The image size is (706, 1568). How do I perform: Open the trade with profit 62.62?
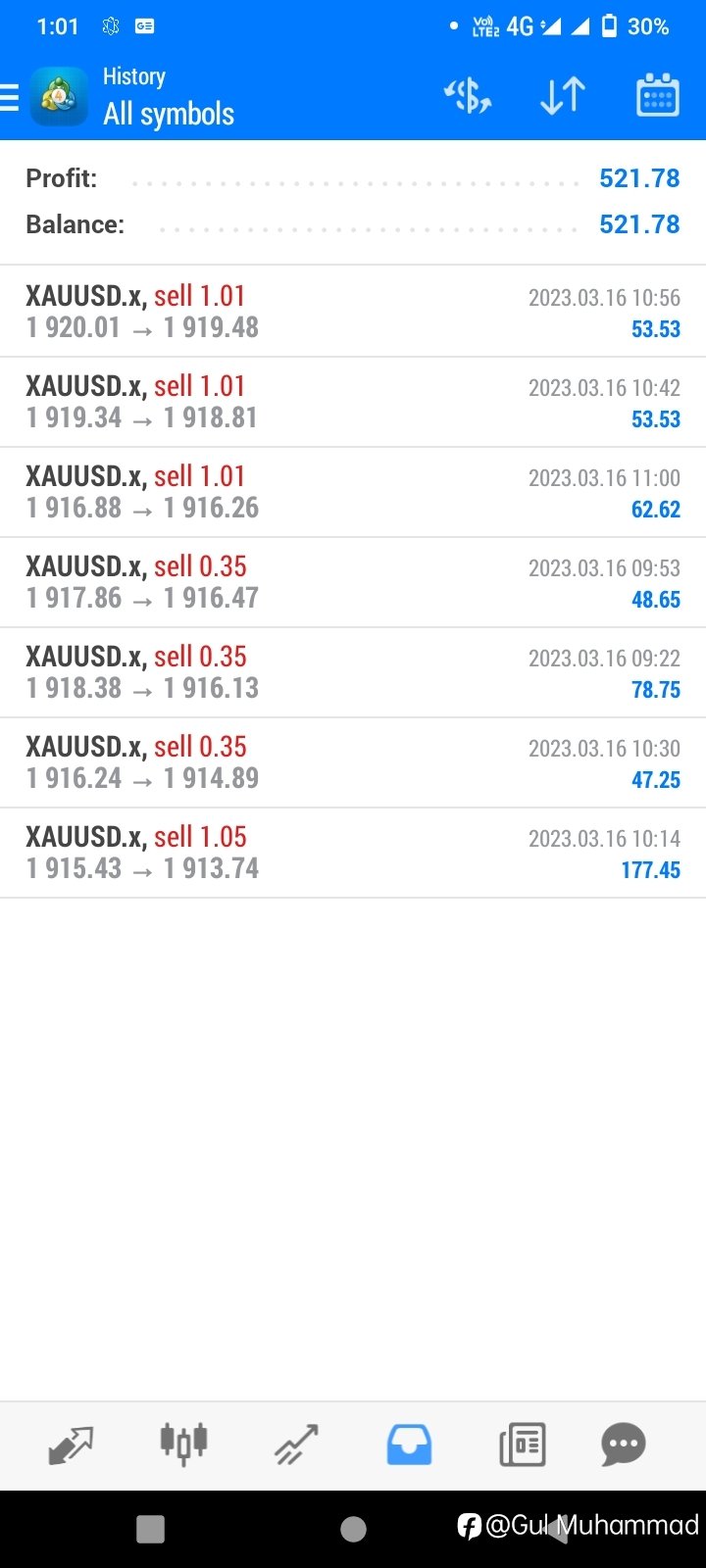(353, 492)
